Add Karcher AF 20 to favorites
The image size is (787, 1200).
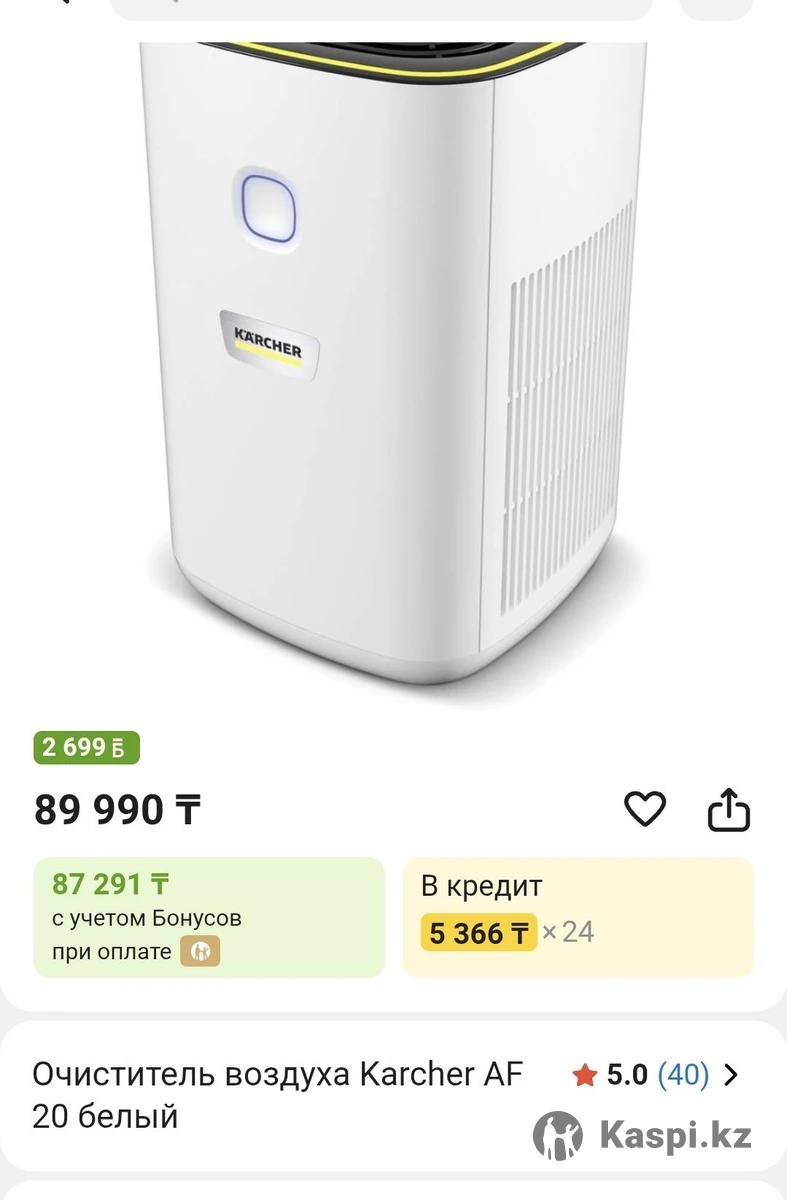coord(645,809)
